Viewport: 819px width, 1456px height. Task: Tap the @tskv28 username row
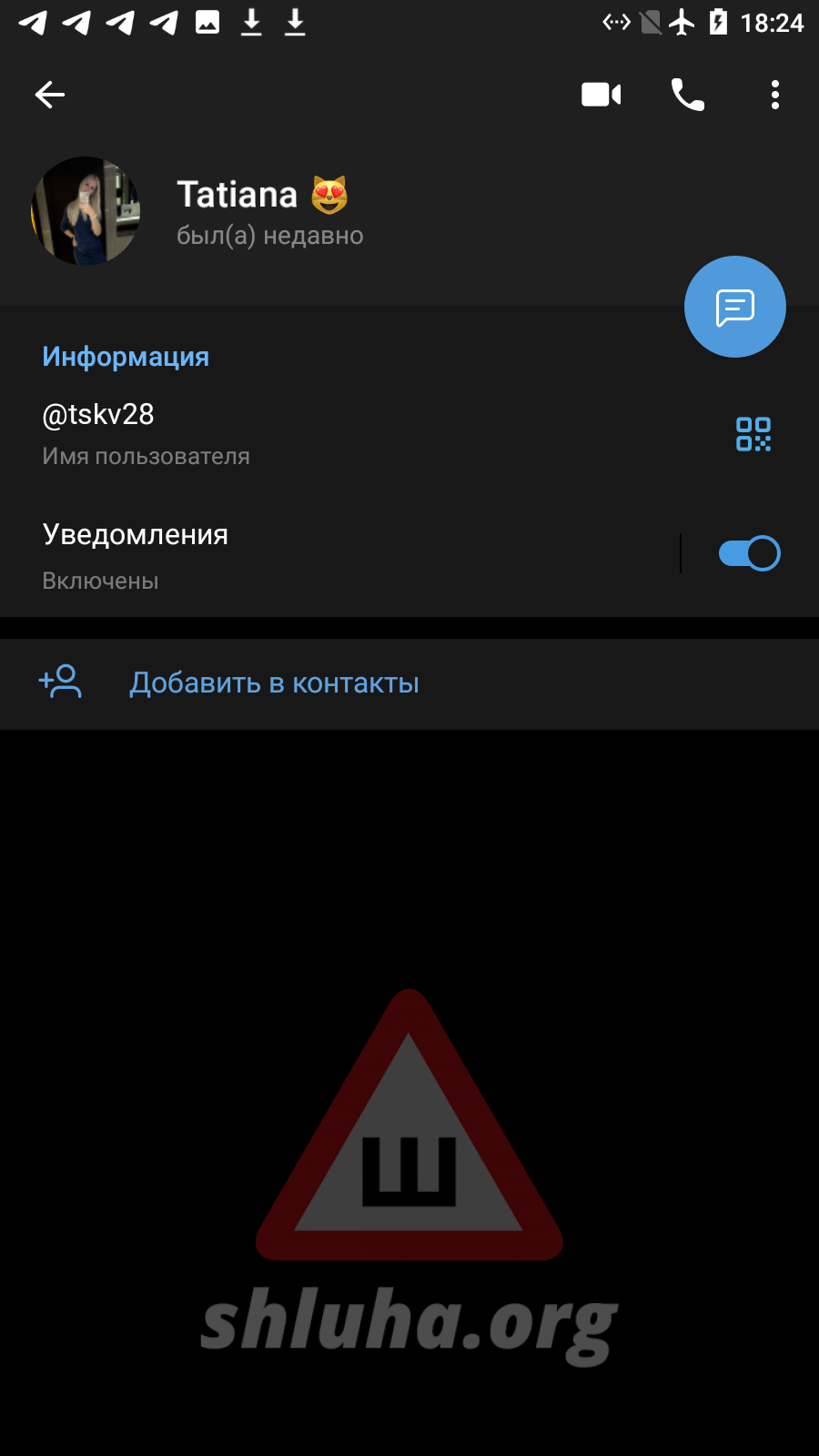tap(273, 433)
